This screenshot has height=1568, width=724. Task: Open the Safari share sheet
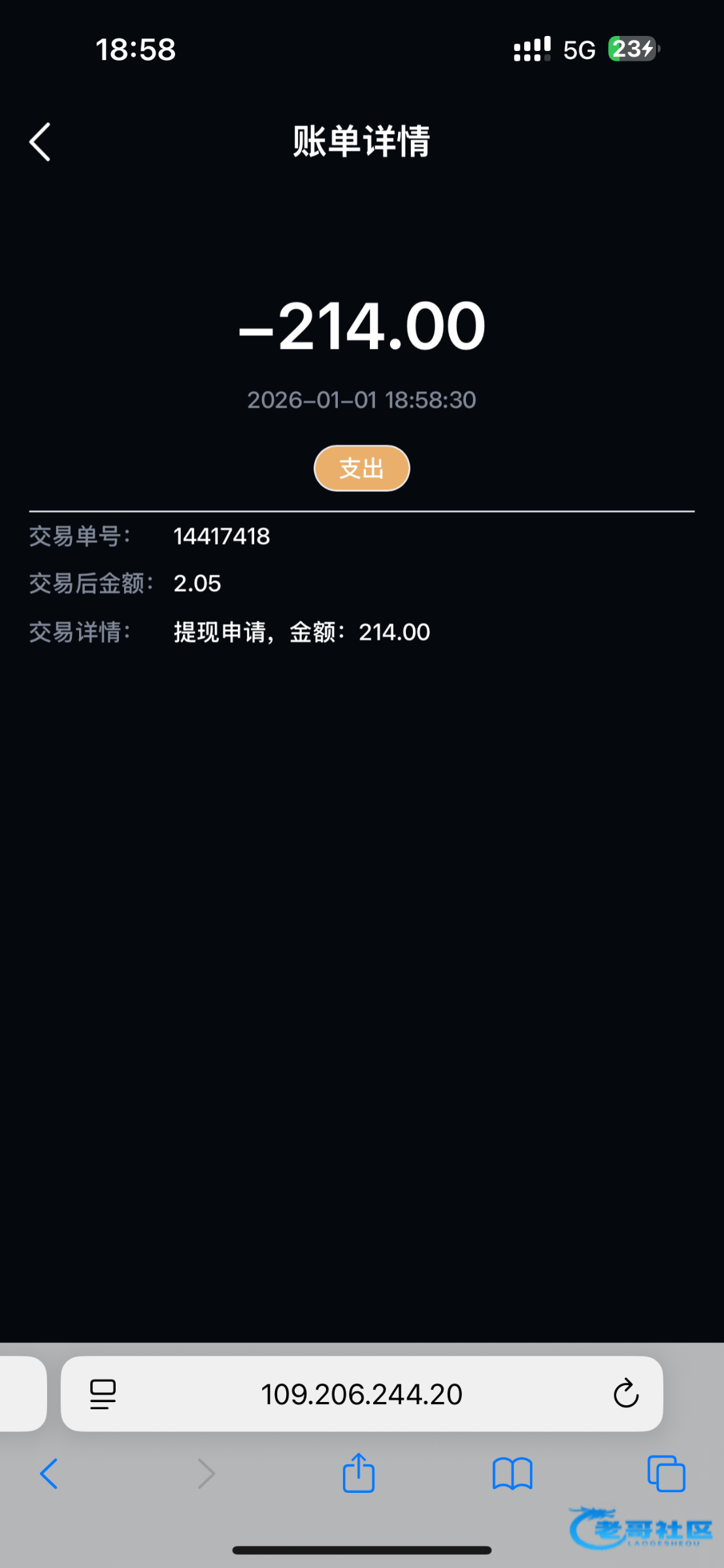point(359,1473)
